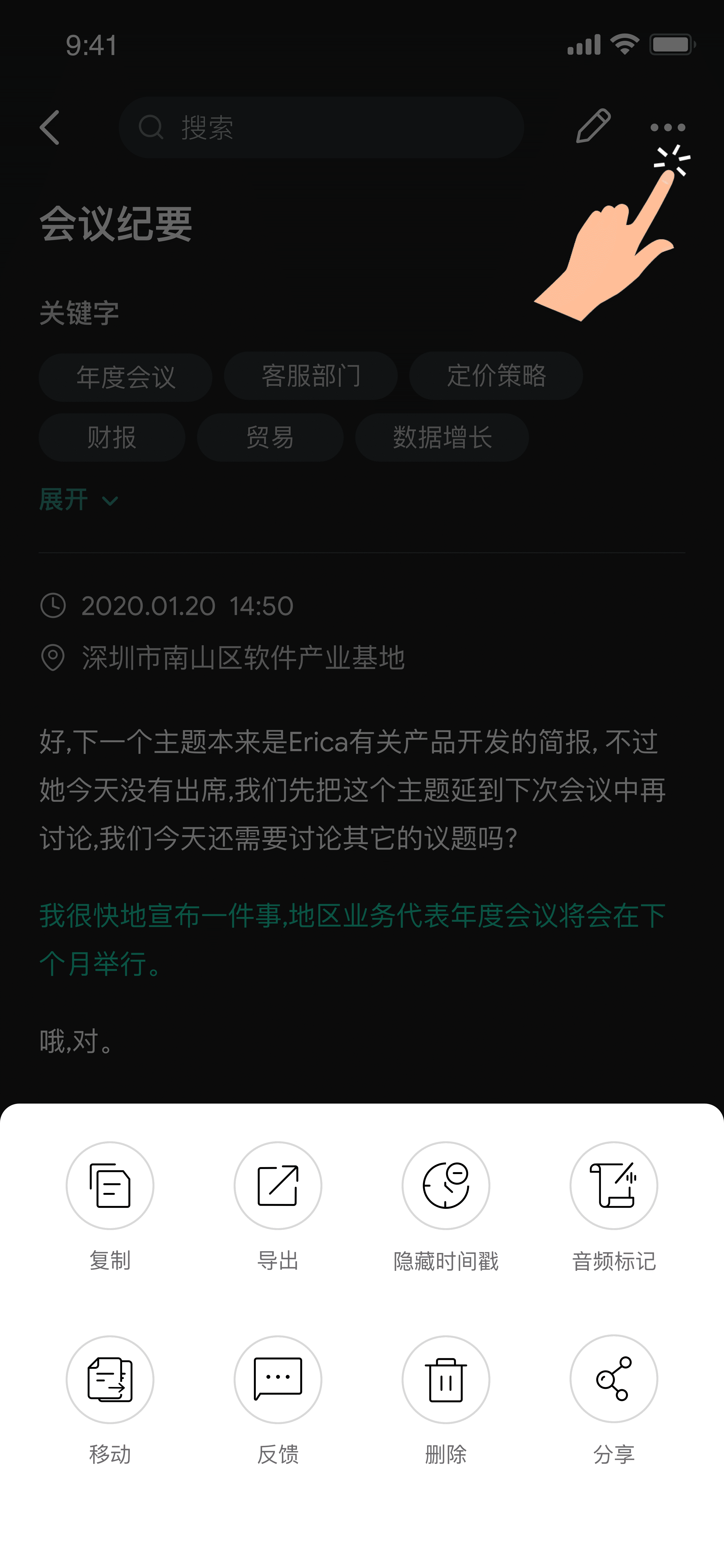
Task: Select the 贸易 keyword chip
Action: pos(270,438)
